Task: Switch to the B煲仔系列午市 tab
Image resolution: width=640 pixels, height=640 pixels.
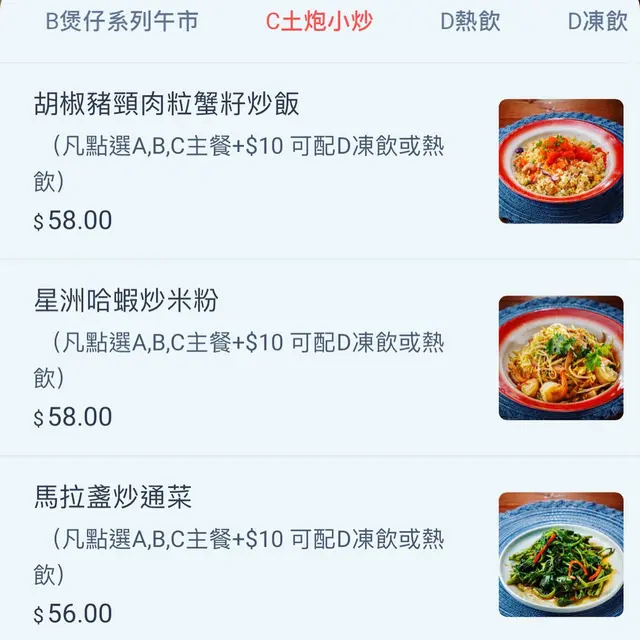Action: click(x=122, y=21)
